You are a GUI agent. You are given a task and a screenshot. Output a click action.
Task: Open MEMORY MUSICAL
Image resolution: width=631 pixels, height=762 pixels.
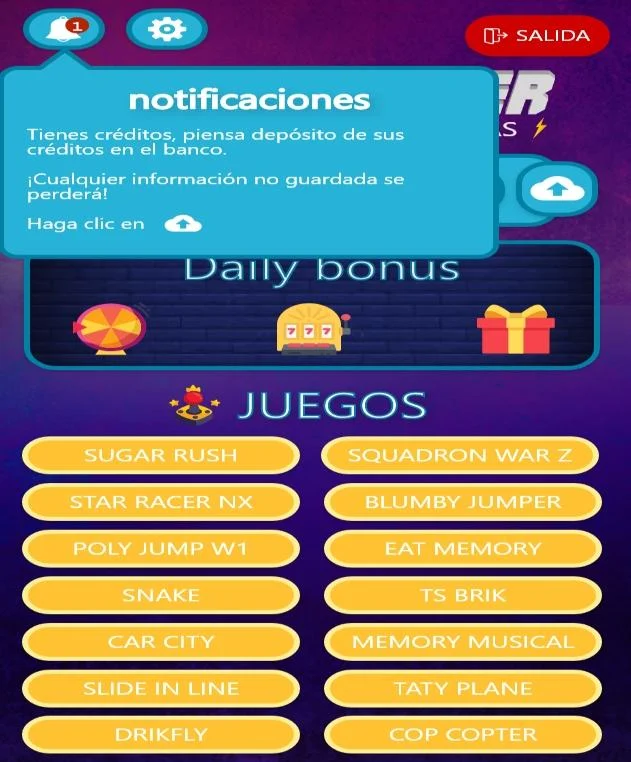462,641
